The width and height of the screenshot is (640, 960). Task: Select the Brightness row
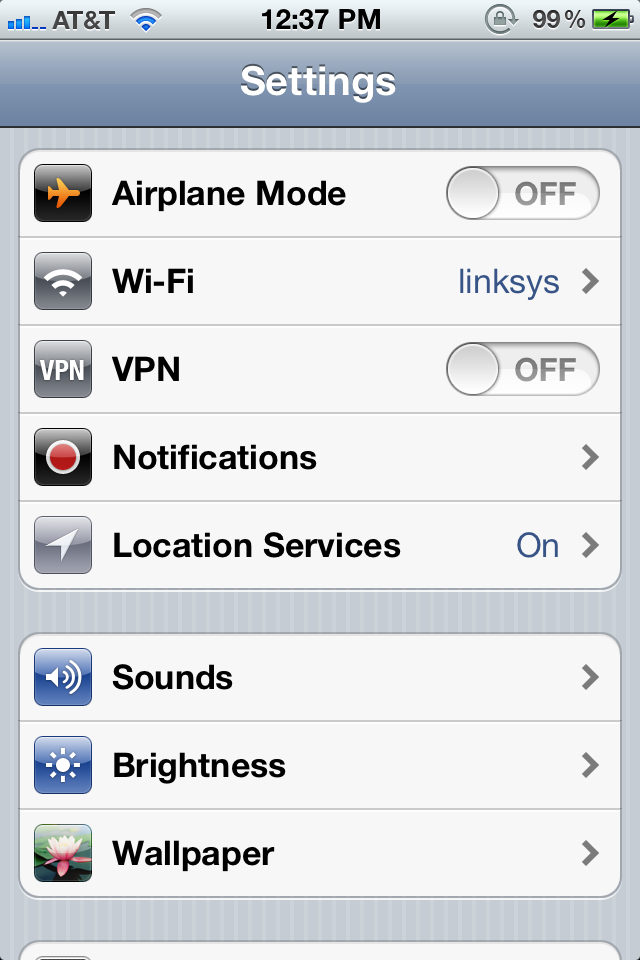(320, 766)
